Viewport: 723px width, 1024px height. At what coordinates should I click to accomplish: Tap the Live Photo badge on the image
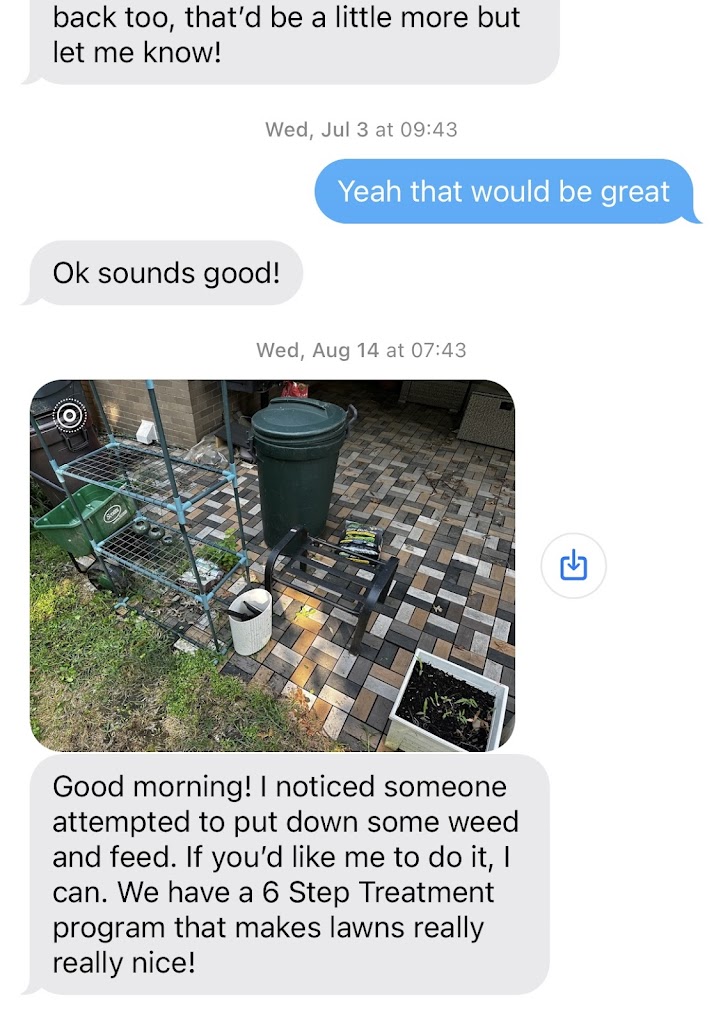pyautogui.click(x=70, y=416)
